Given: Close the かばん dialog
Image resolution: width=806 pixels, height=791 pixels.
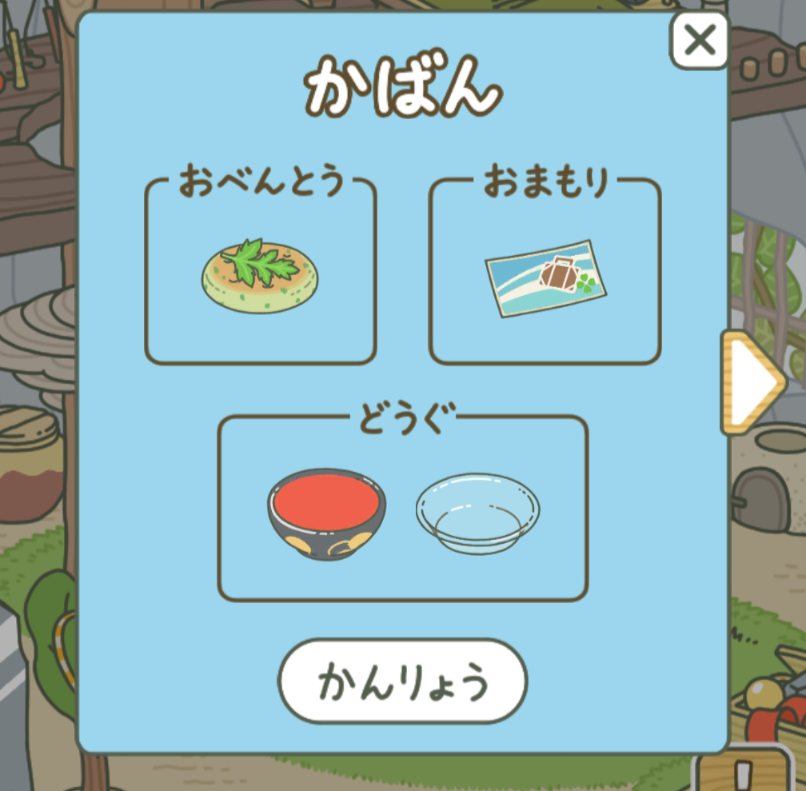Looking at the screenshot, I should pos(699,41).
